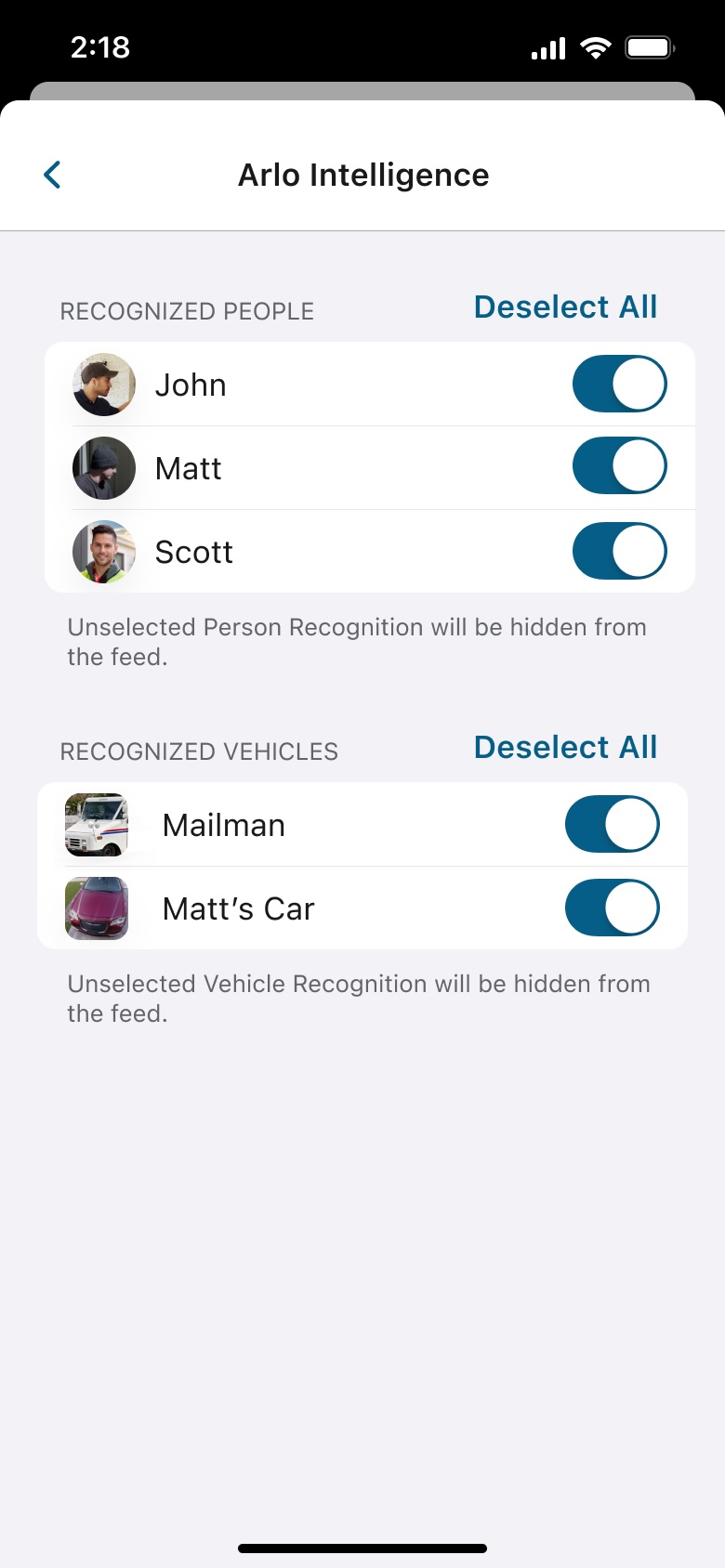725x1568 pixels.
Task: Go back from Arlo Intelligence
Action: point(53,175)
